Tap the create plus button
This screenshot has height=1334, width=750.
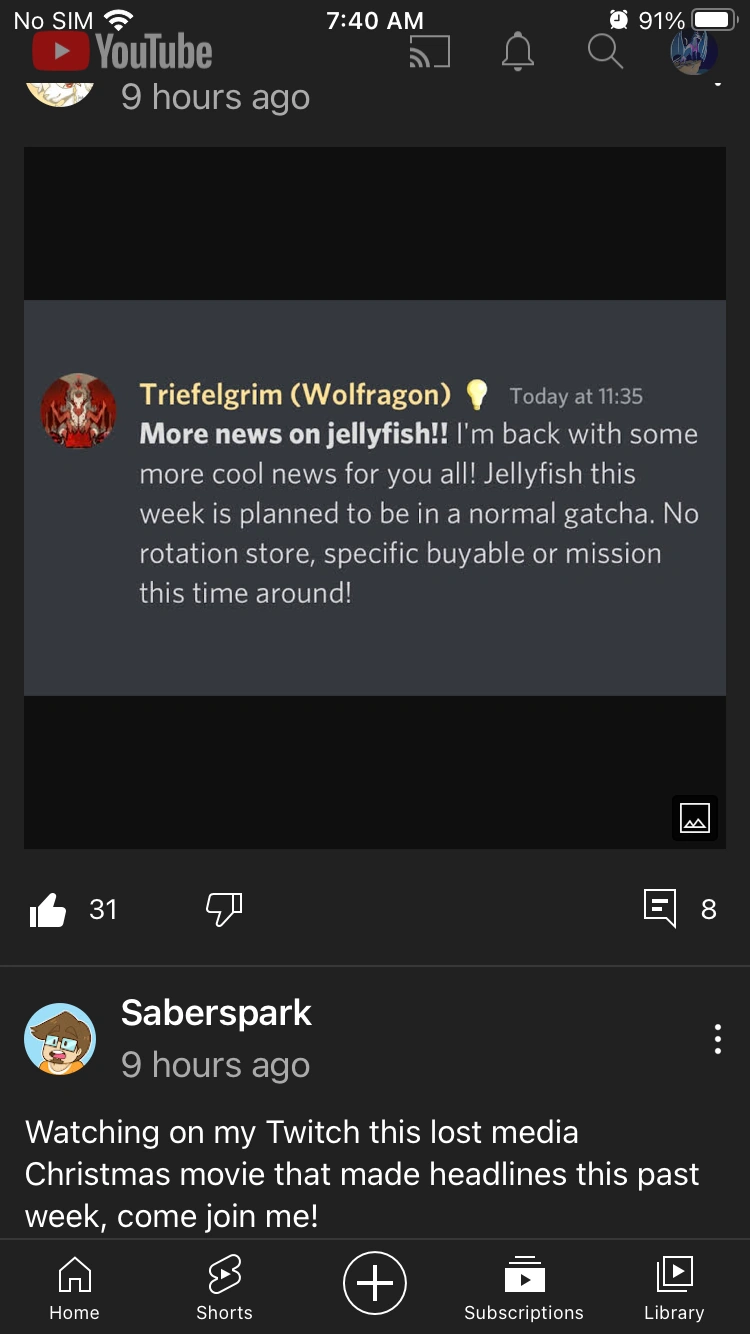(x=375, y=1282)
